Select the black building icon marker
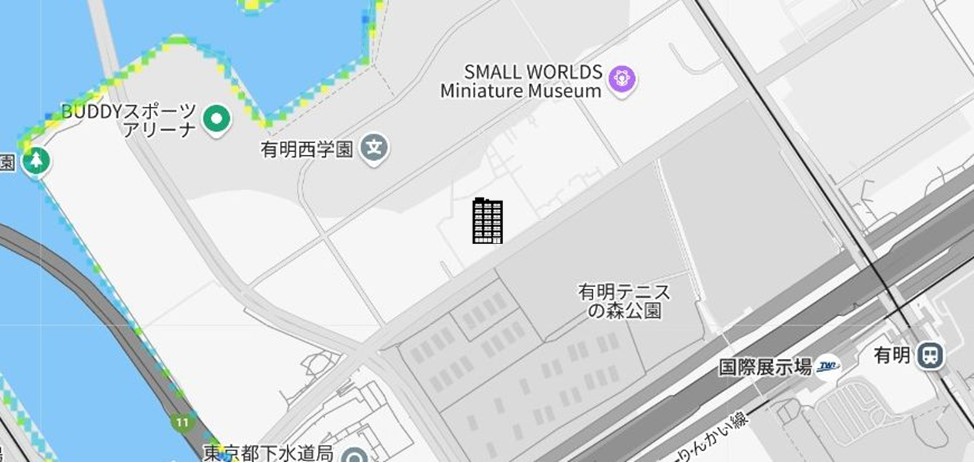974x463 pixels. (x=487, y=220)
